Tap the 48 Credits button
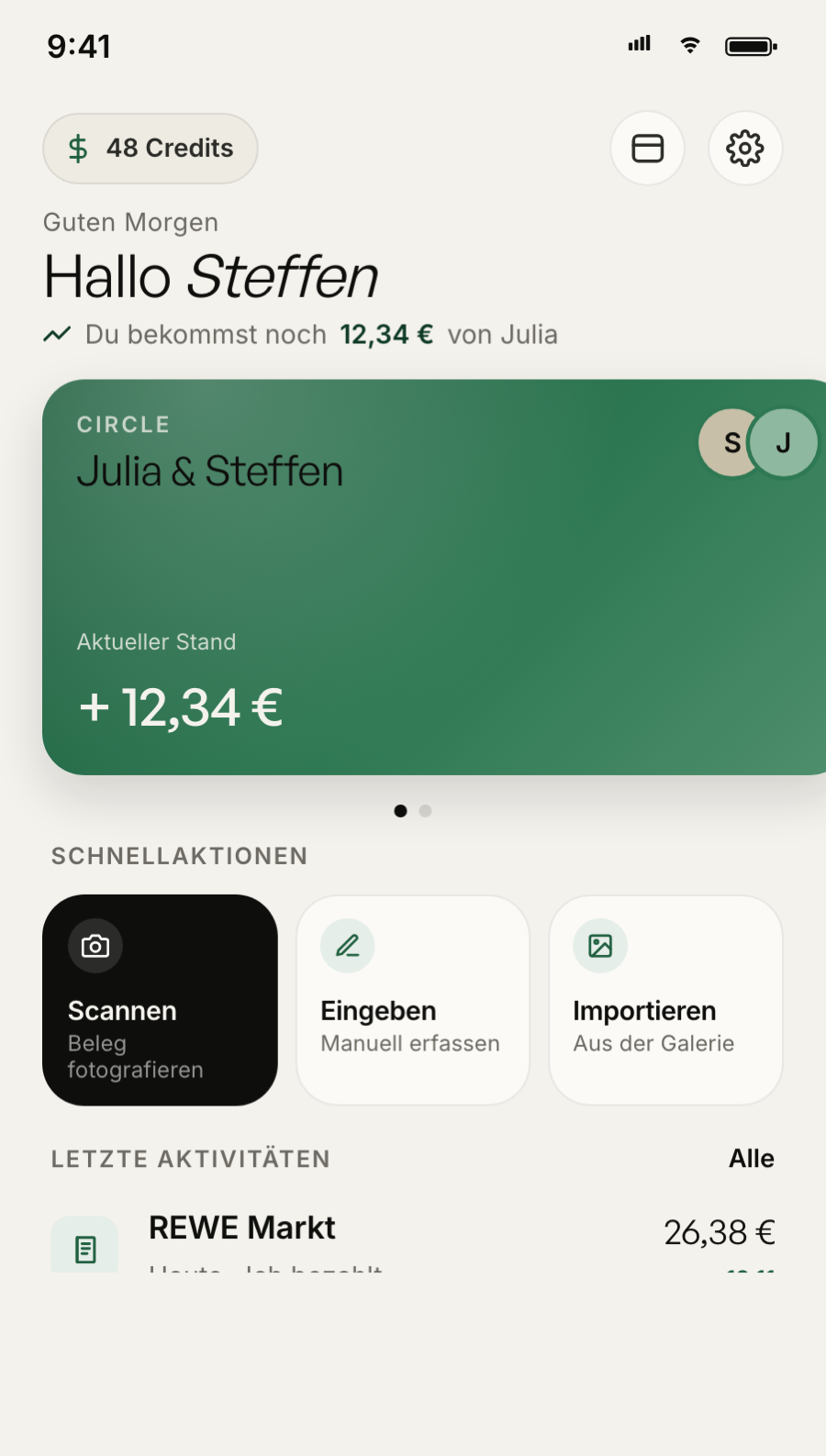Viewport: 826px width, 1456px height. 150,148
